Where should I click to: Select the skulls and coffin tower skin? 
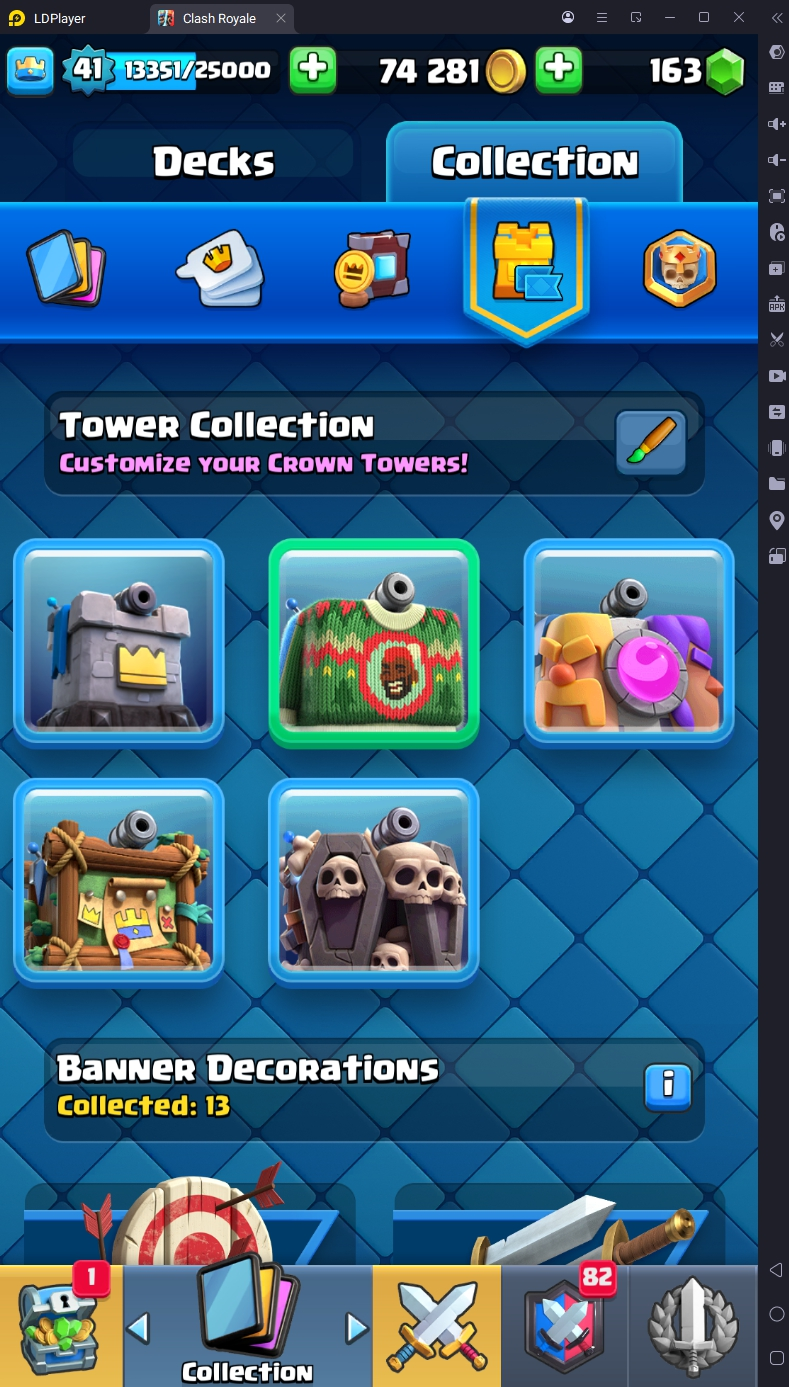coord(374,882)
